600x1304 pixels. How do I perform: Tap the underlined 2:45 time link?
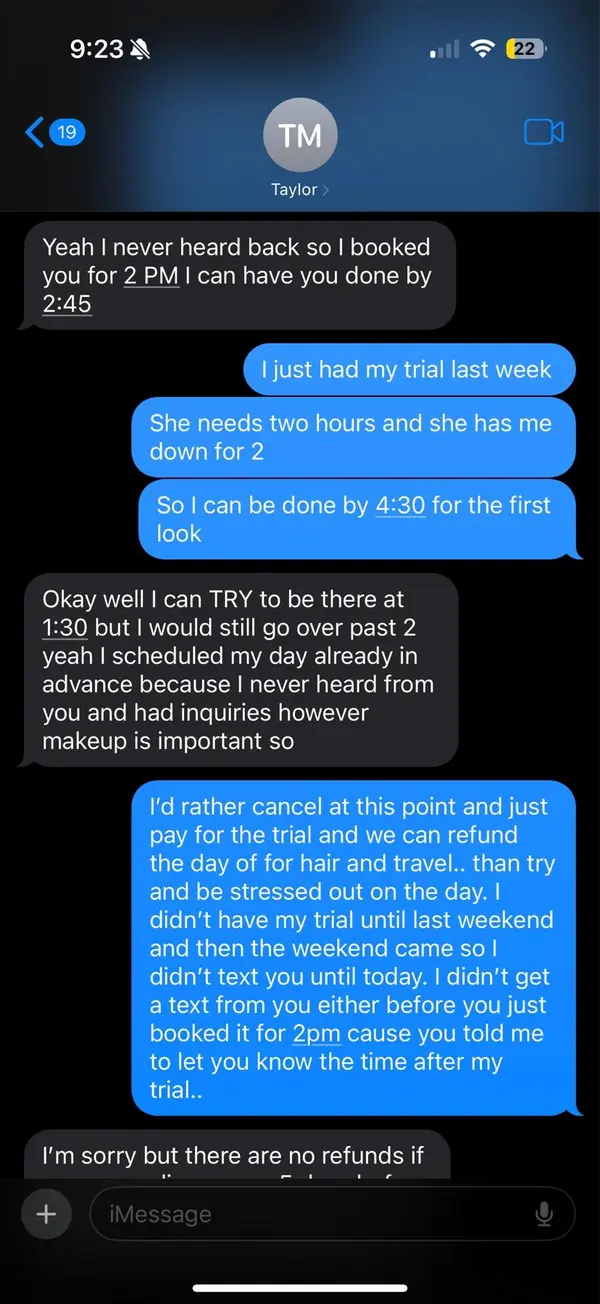pyautogui.click(x=67, y=303)
